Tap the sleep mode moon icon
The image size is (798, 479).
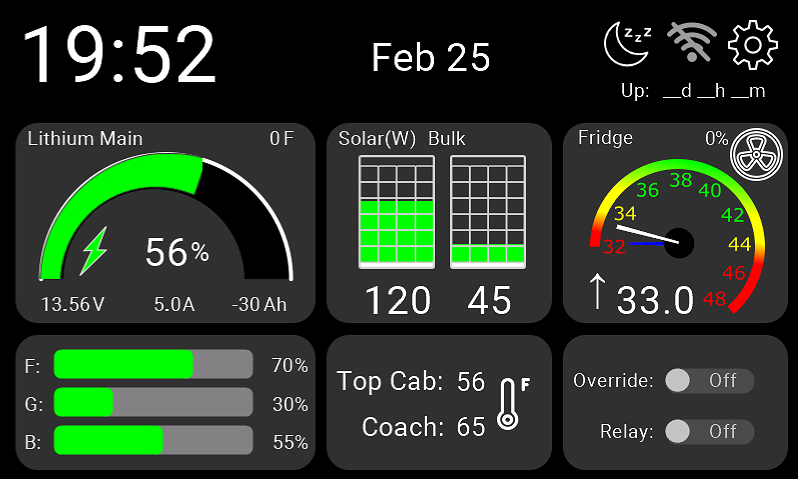pyautogui.click(x=628, y=45)
